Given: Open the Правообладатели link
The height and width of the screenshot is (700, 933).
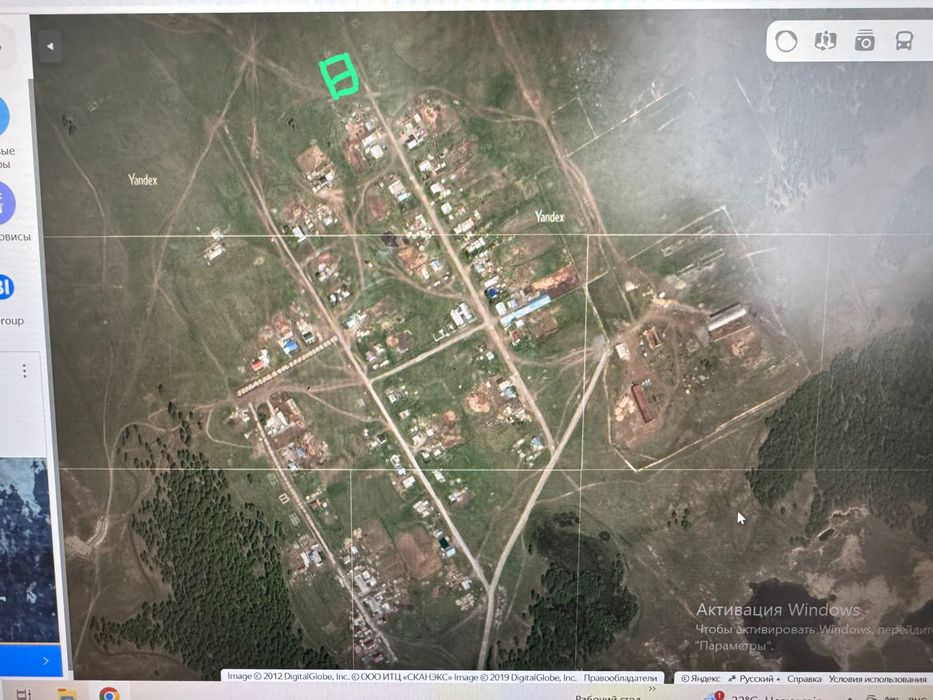Looking at the screenshot, I should (621, 677).
